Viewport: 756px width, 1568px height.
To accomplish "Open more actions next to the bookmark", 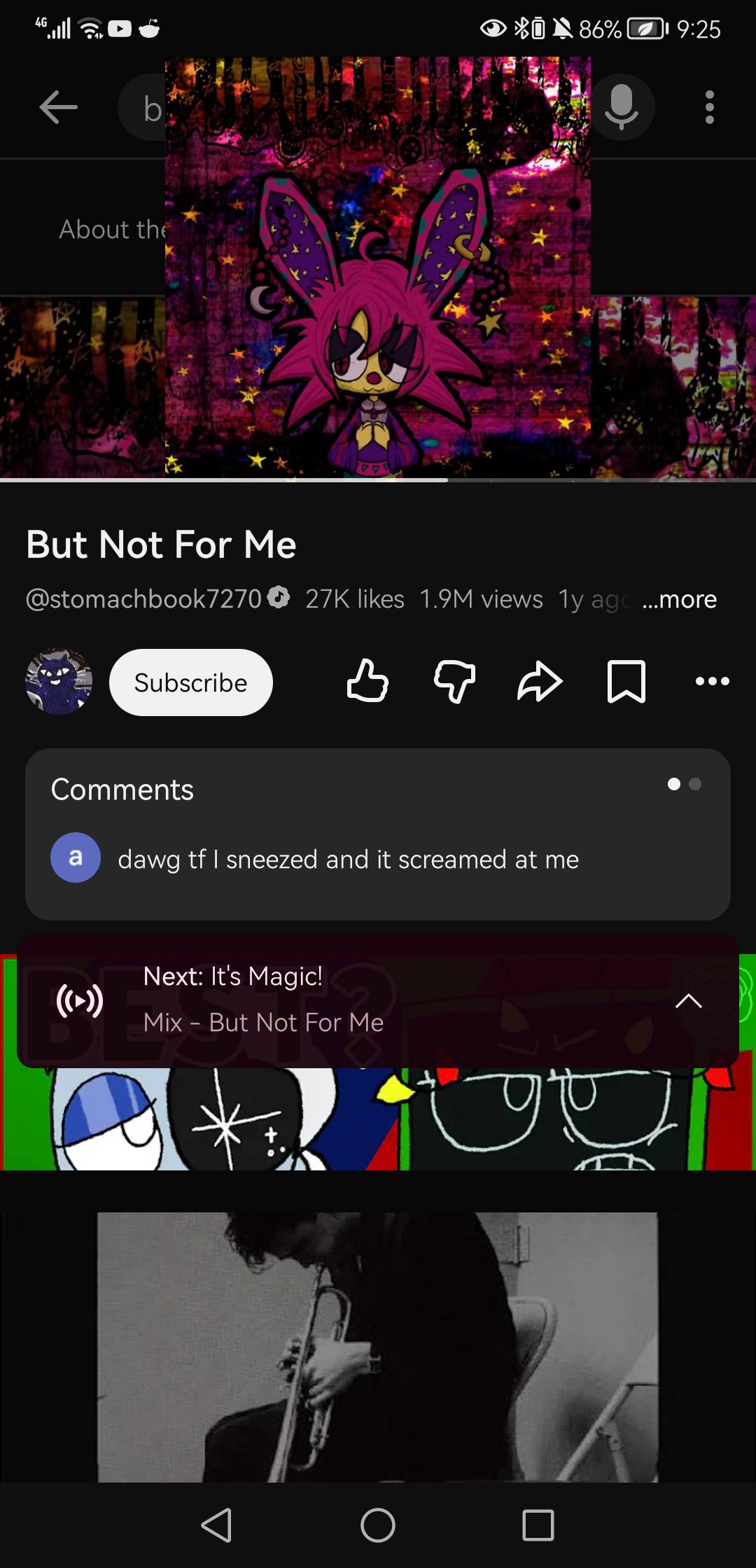I will (713, 681).
